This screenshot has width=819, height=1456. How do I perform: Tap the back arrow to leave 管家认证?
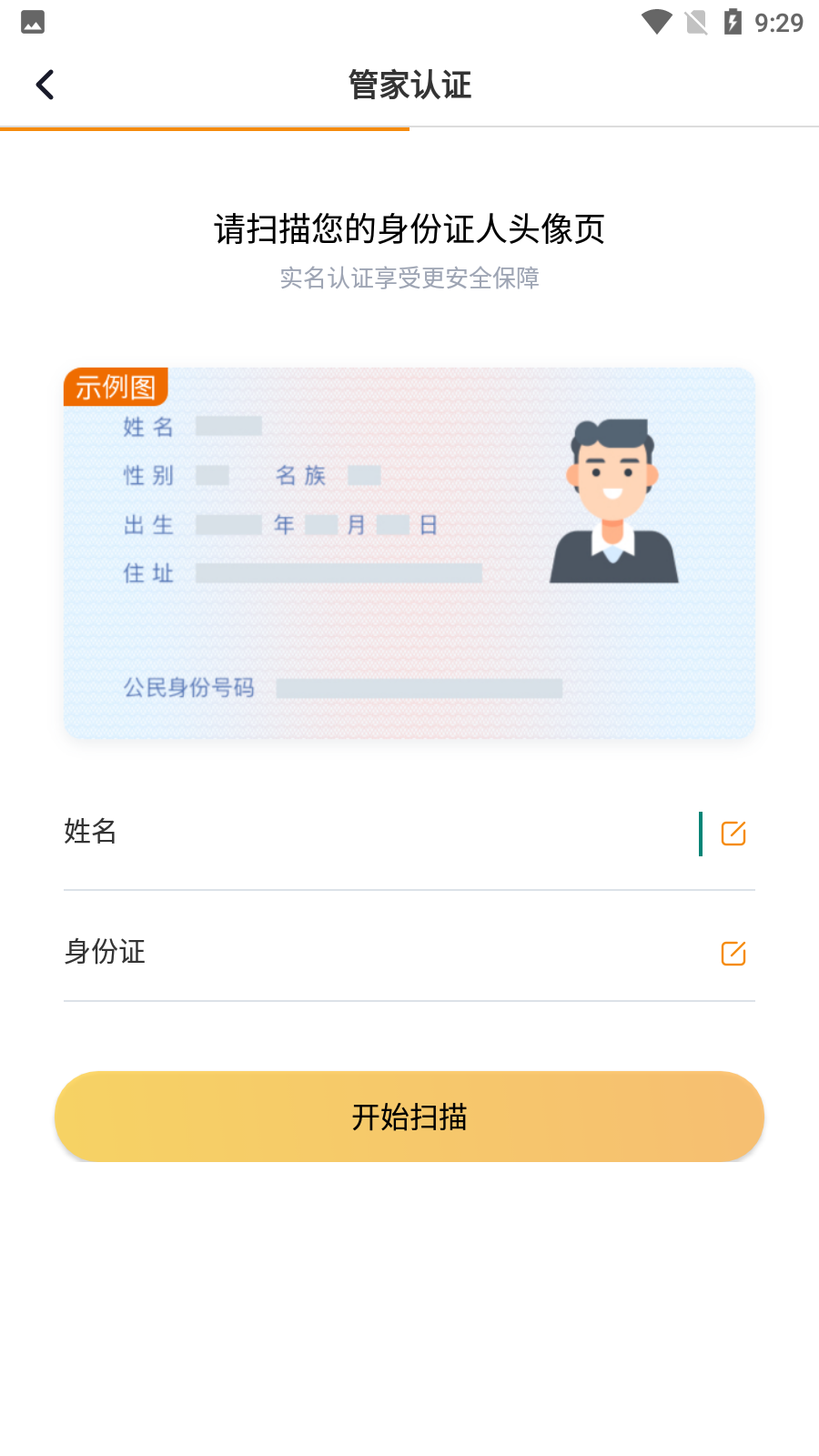[44, 84]
